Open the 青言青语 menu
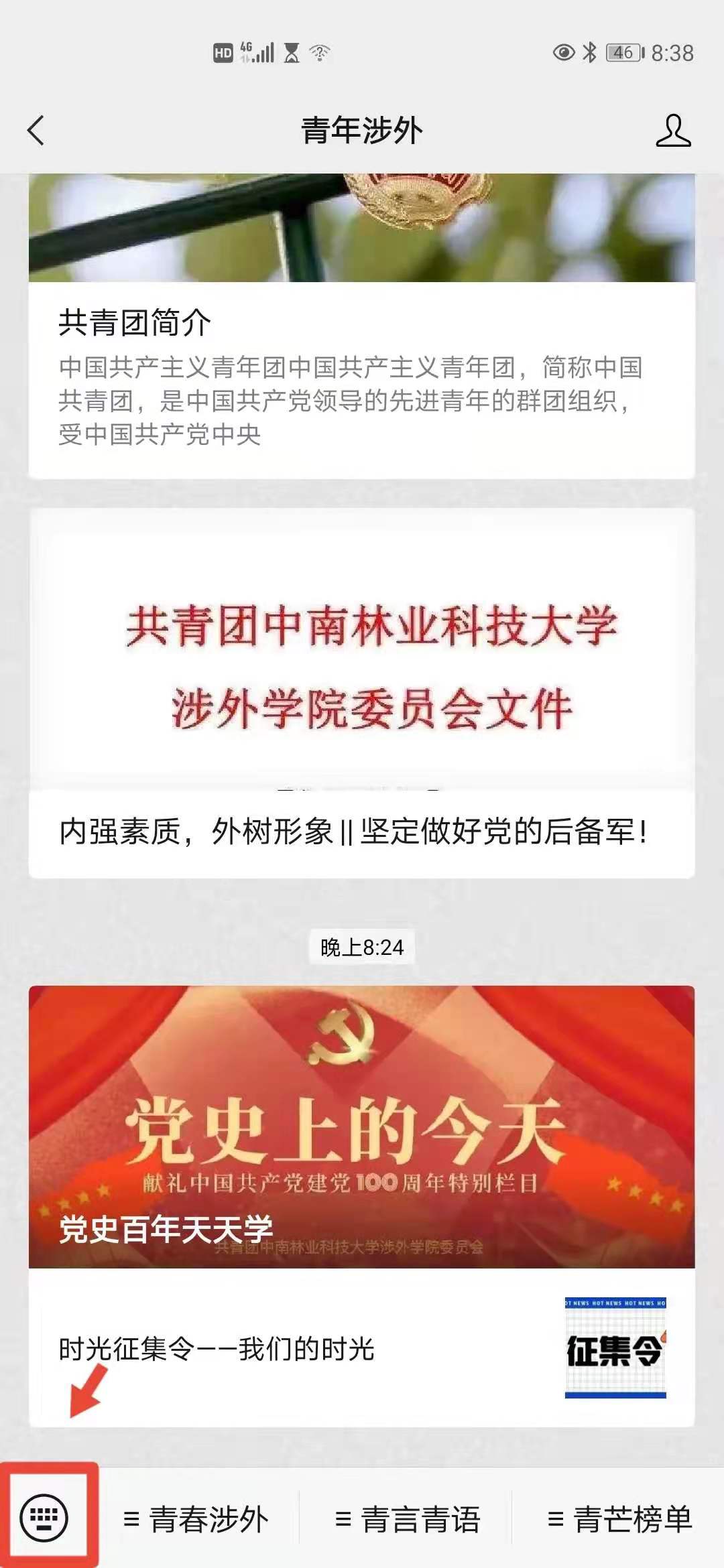The height and width of the screenshot is (1568, 724). (x=408, y=1519)
